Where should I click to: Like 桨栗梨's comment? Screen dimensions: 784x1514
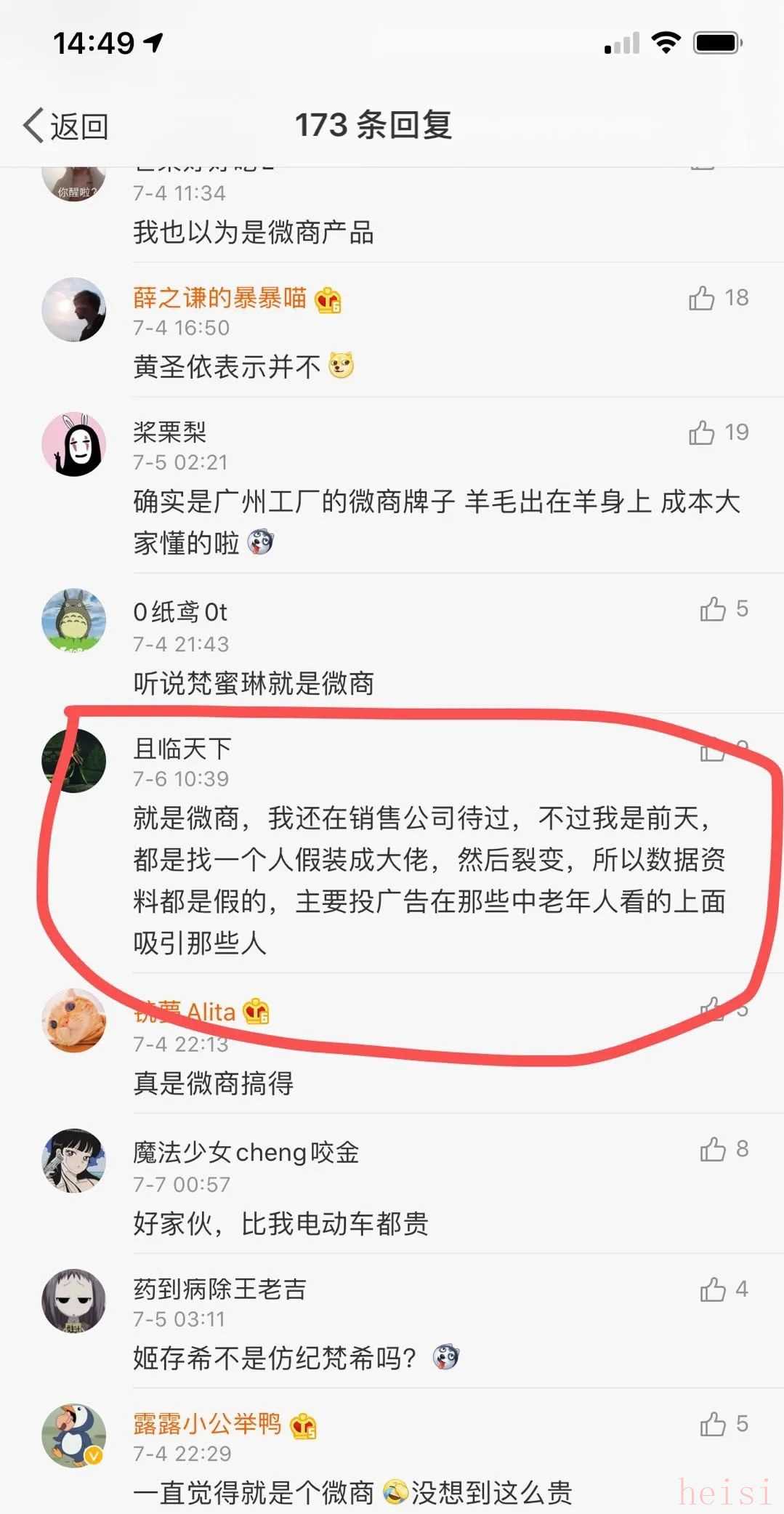[x=702, y=432]
